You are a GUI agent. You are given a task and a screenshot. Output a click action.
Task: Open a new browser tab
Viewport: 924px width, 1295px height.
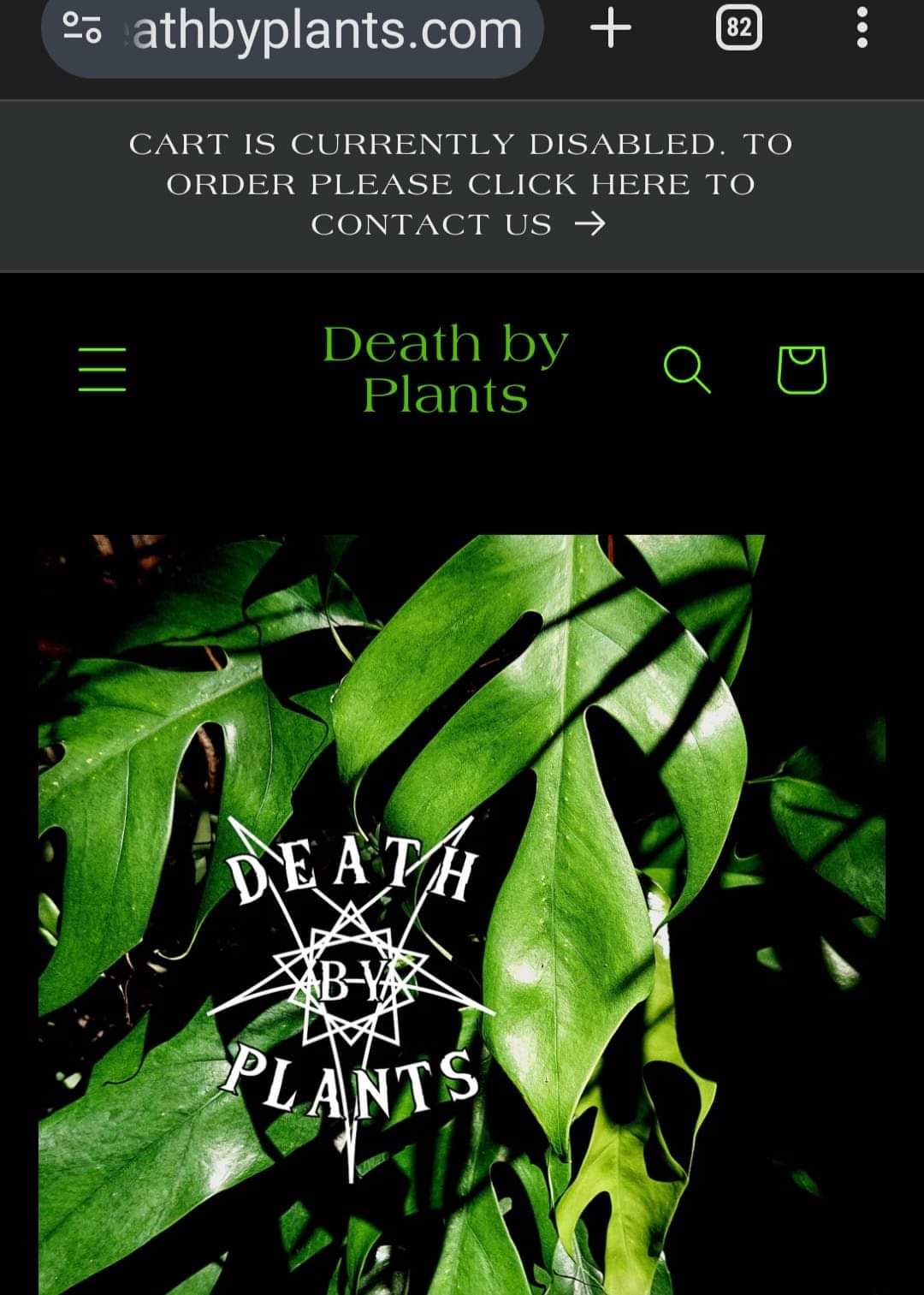(611, 29)
